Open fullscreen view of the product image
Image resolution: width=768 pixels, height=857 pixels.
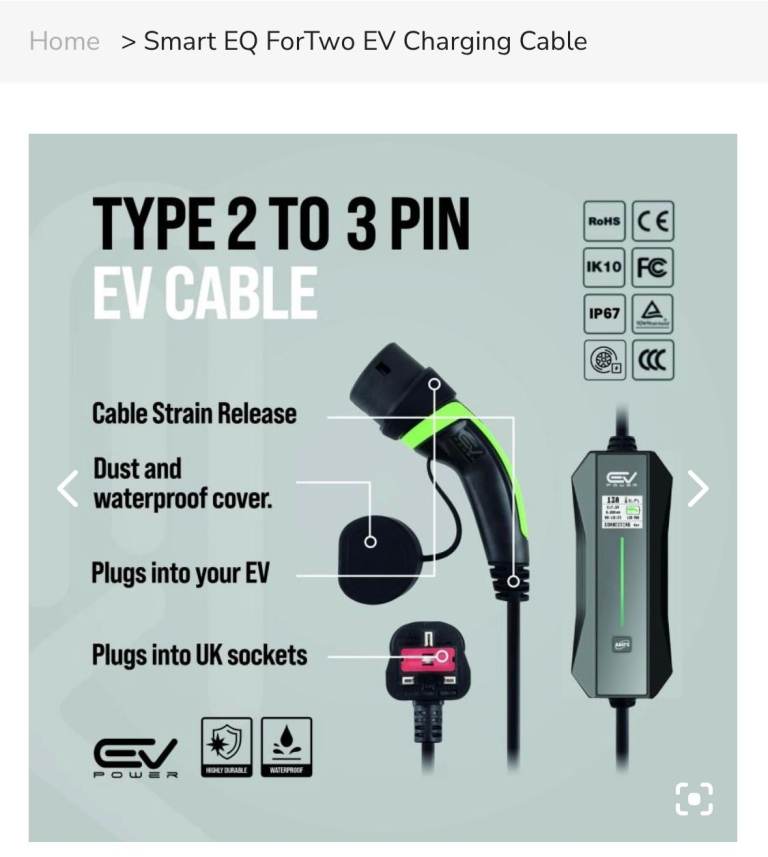pyautogui.click(x=694, y=798)
